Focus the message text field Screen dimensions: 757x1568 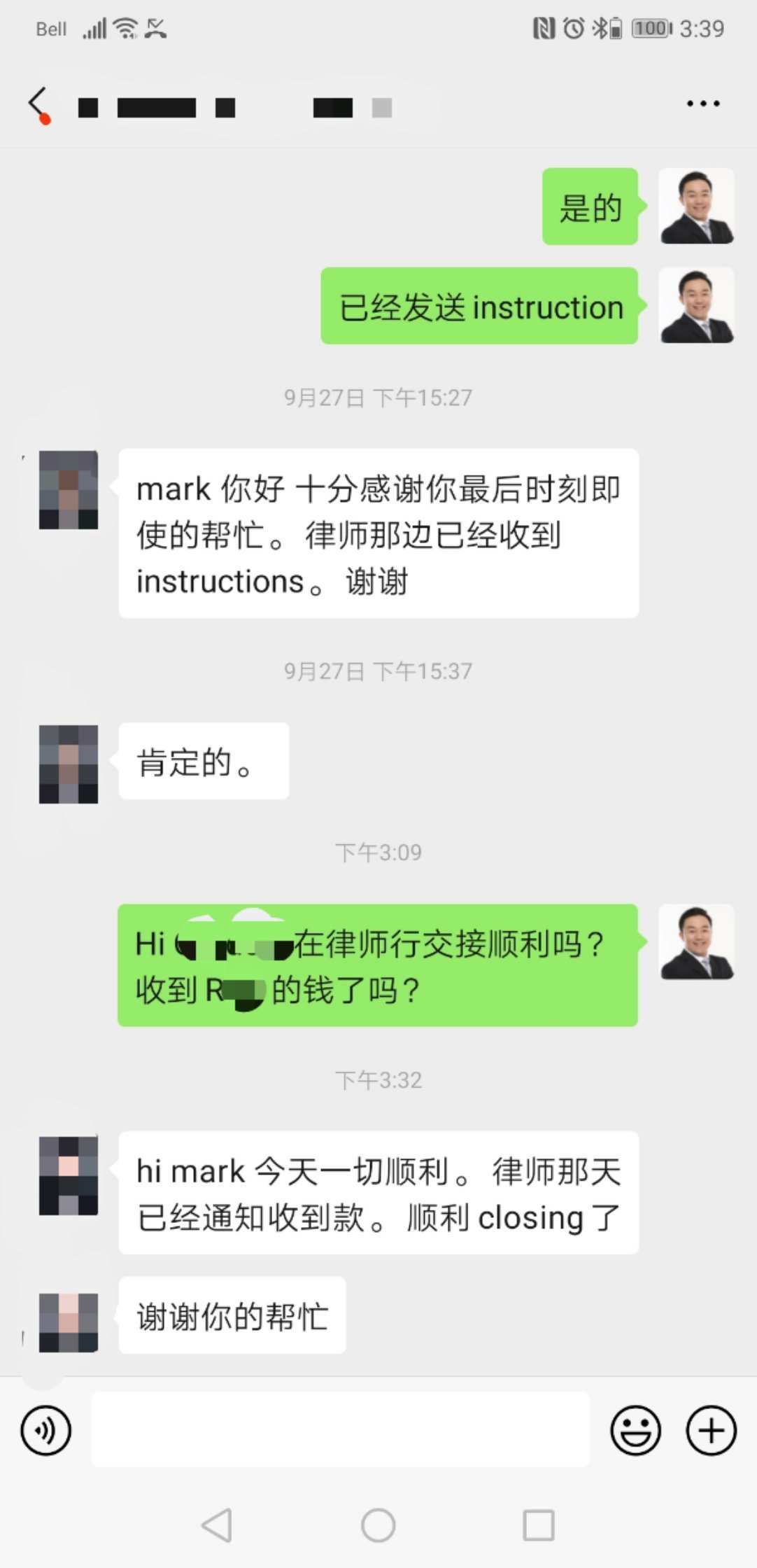340,1429
